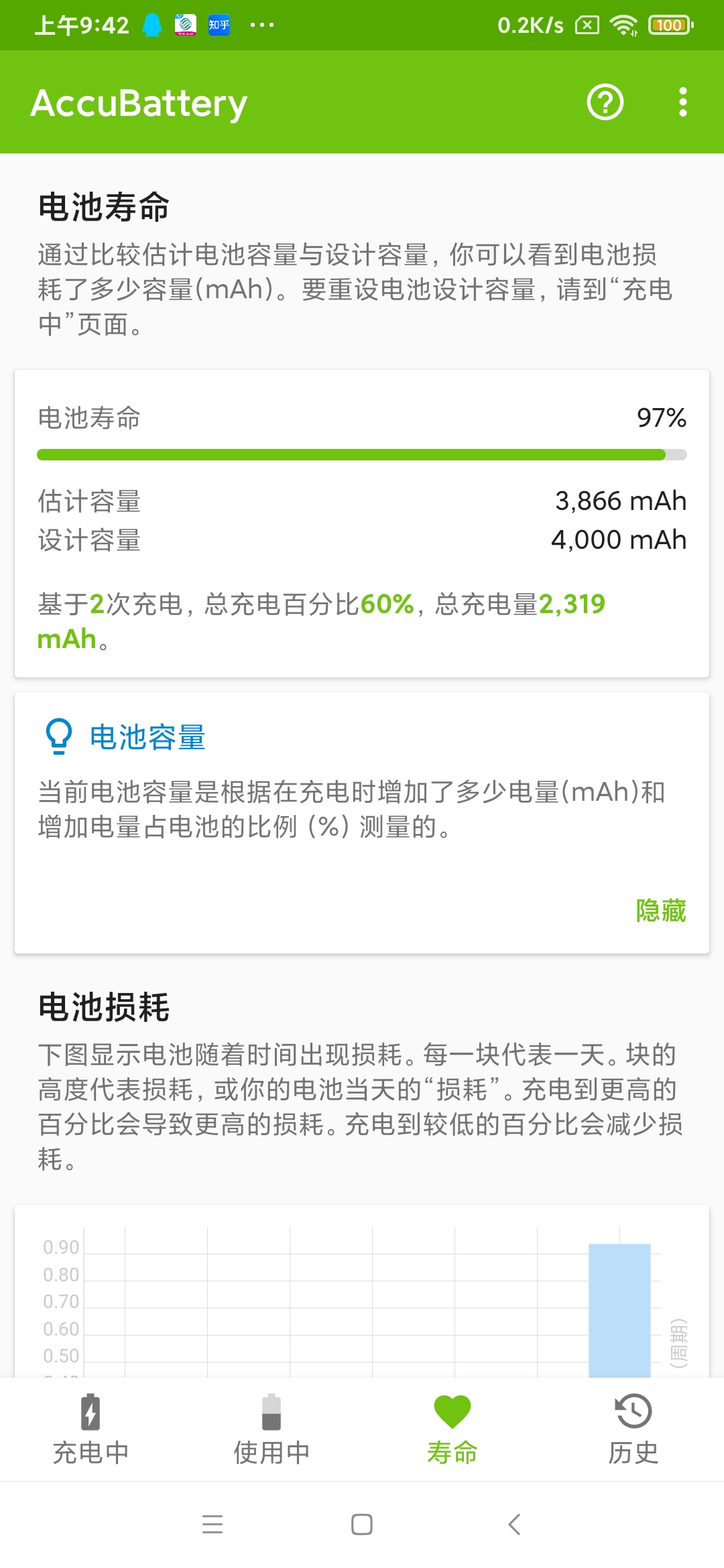Switch to the 使用中 tab

(271, 1429)
